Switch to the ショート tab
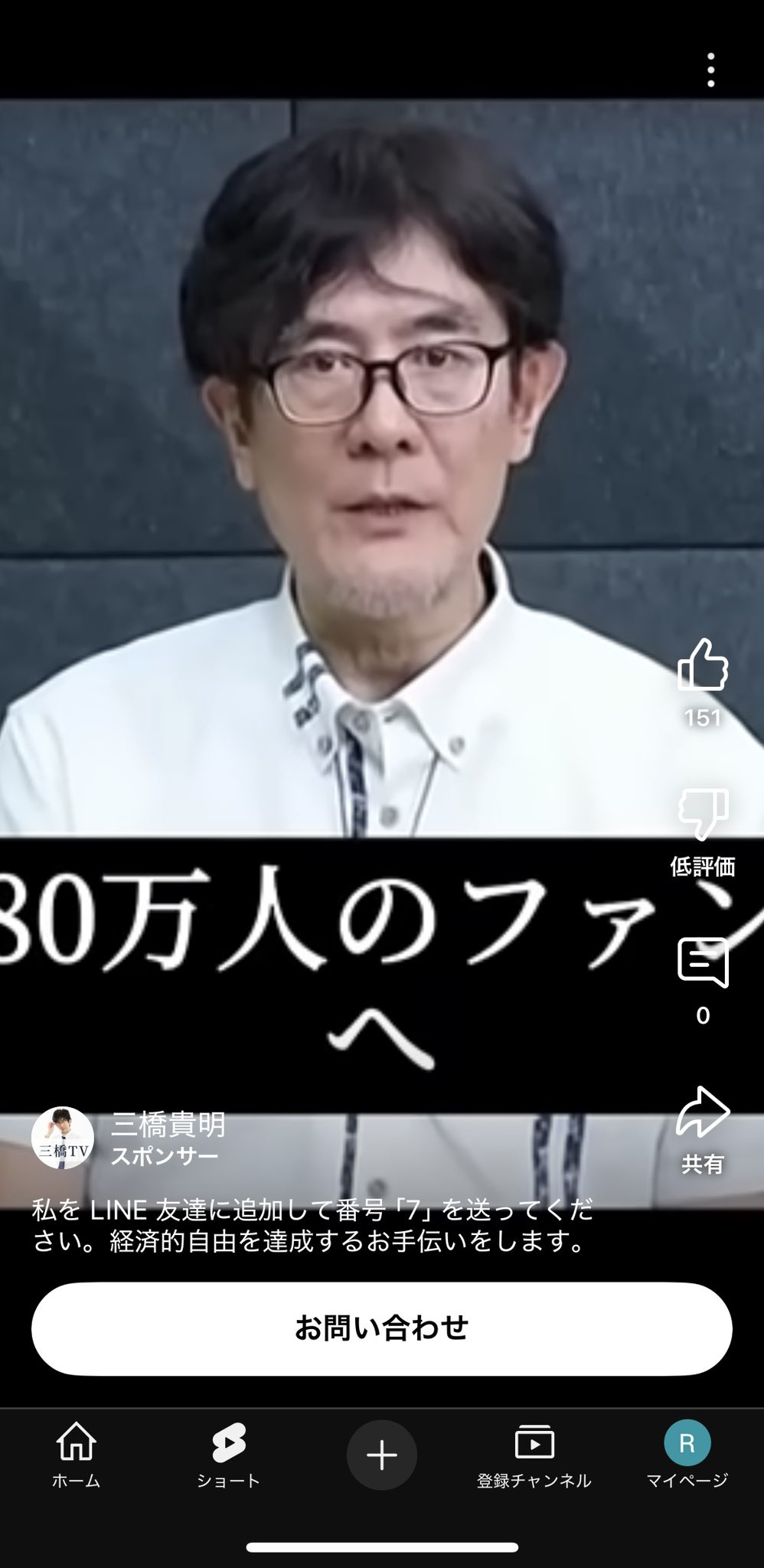 (229, 1455)
